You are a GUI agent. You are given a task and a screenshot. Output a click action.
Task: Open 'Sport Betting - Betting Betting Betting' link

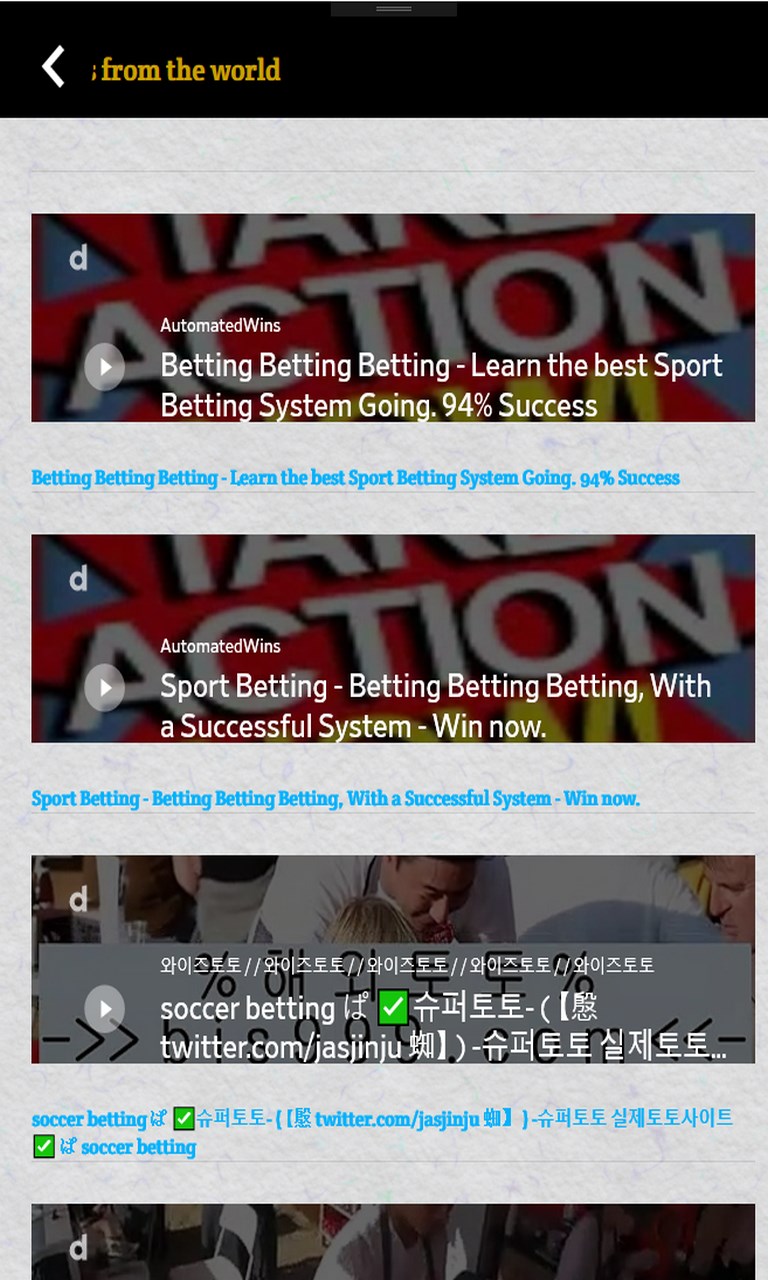coord(335,799)
